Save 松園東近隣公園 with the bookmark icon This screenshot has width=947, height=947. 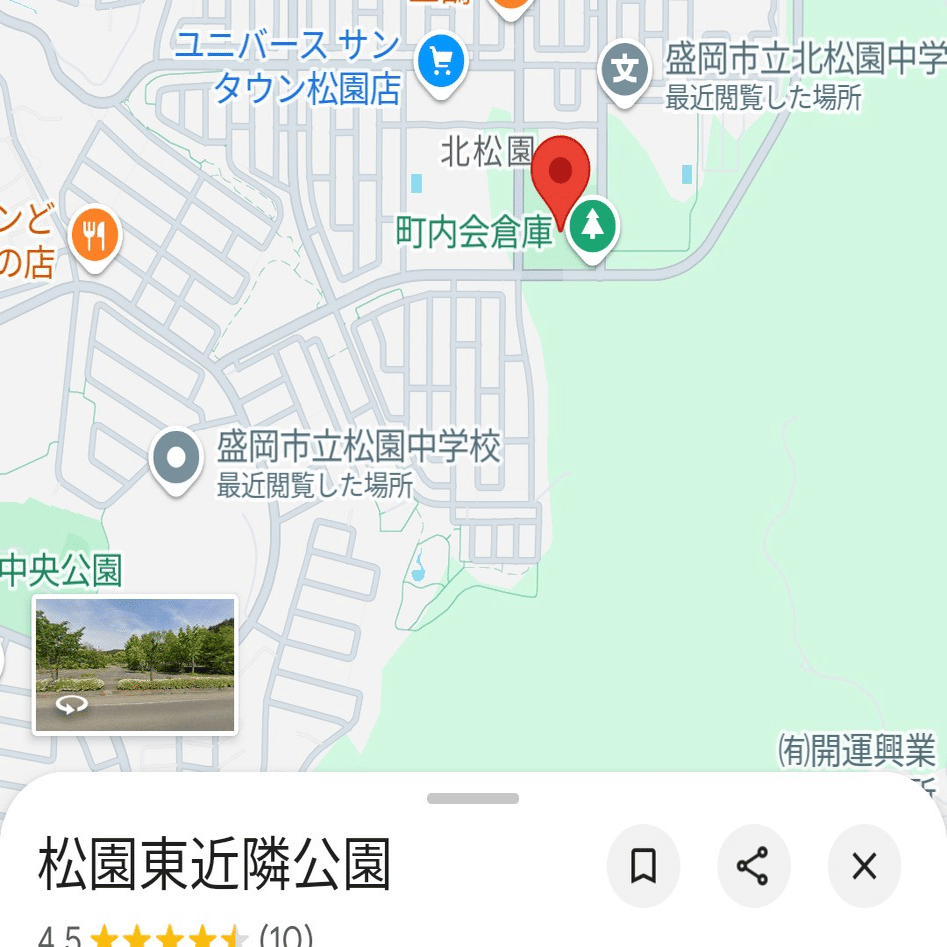click(x=643, y=866)
